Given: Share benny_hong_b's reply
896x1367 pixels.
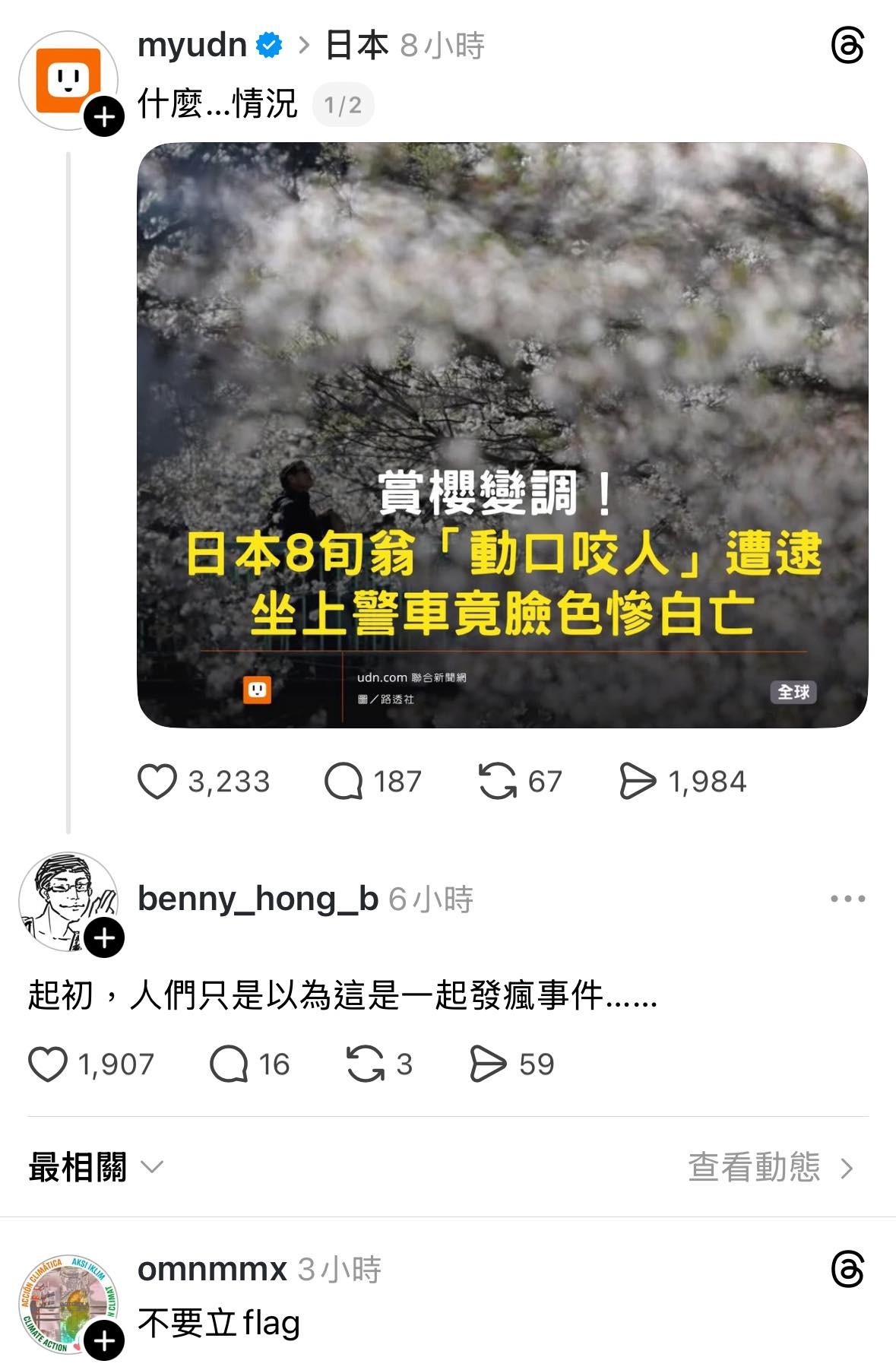Looking at the screenshot, I should pos(487,1064).
